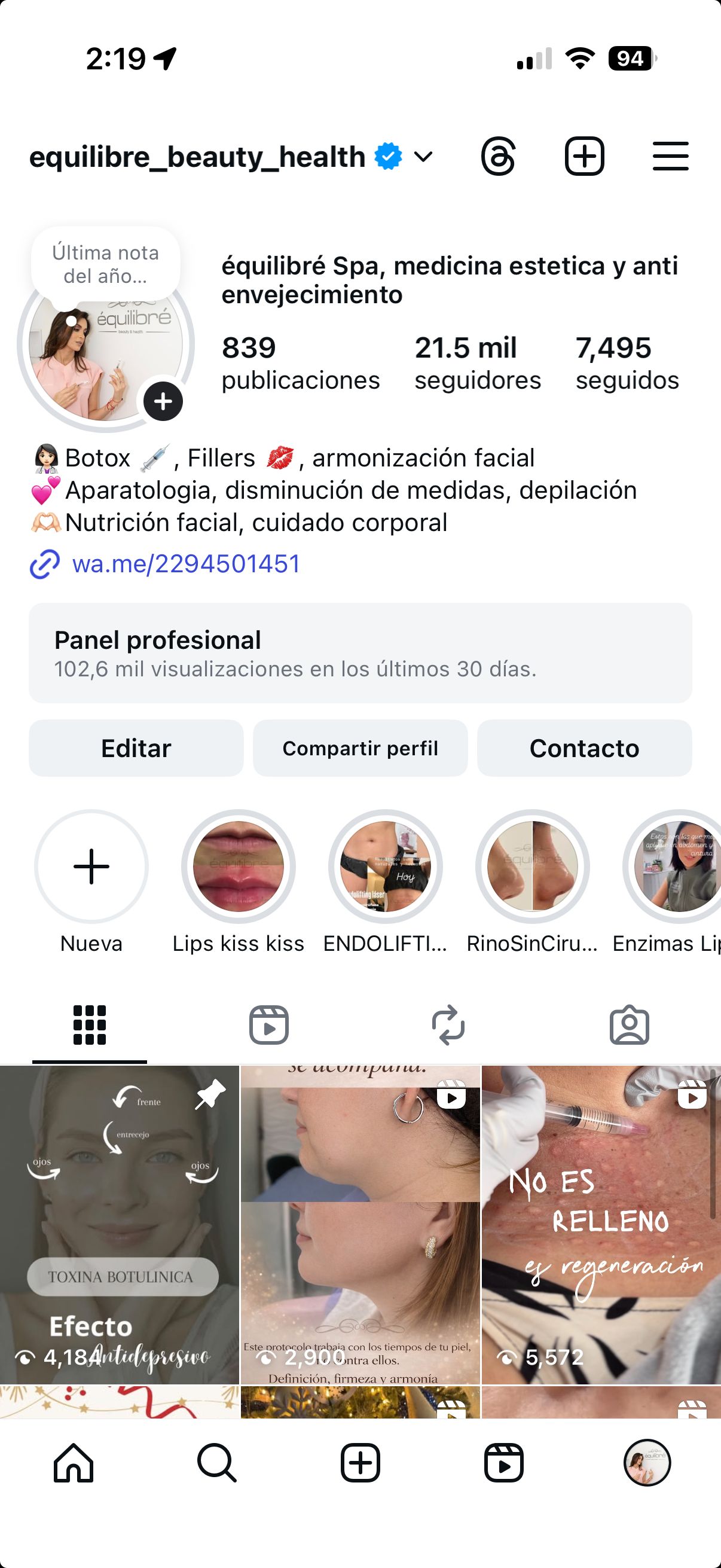The width and height of the screenshot is (721, 1568).
Task: Open Reels from the bottom navigation bar
Action: click(x=505, y=1461)
